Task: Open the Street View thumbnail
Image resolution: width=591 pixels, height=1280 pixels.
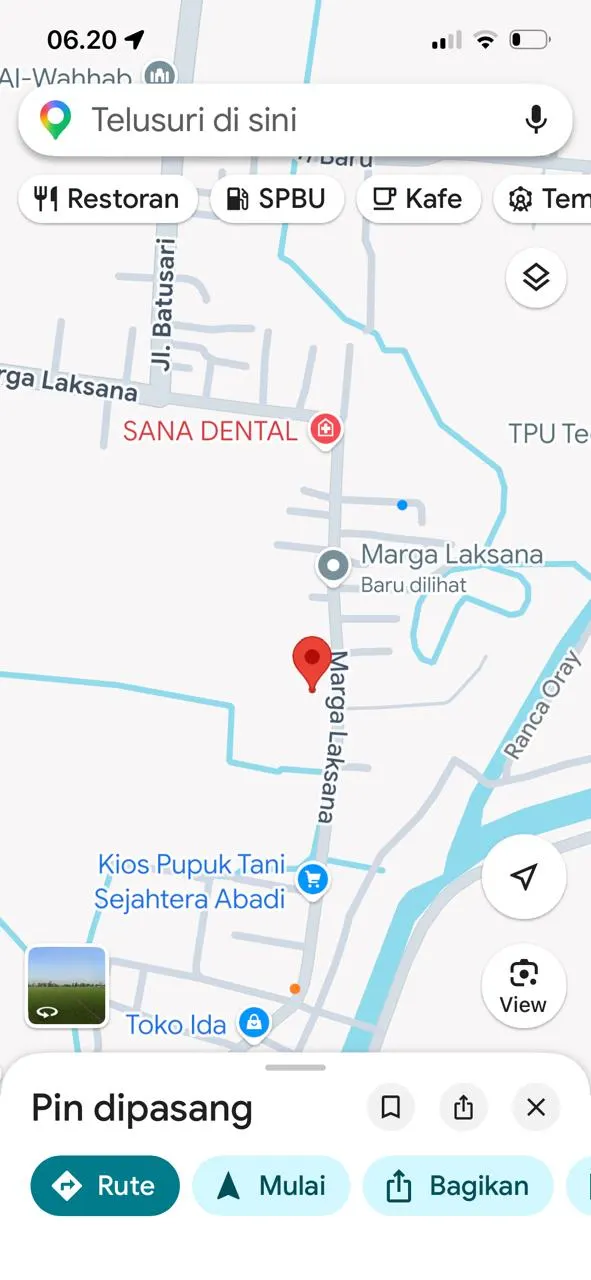Action: [x=67, y=986]
